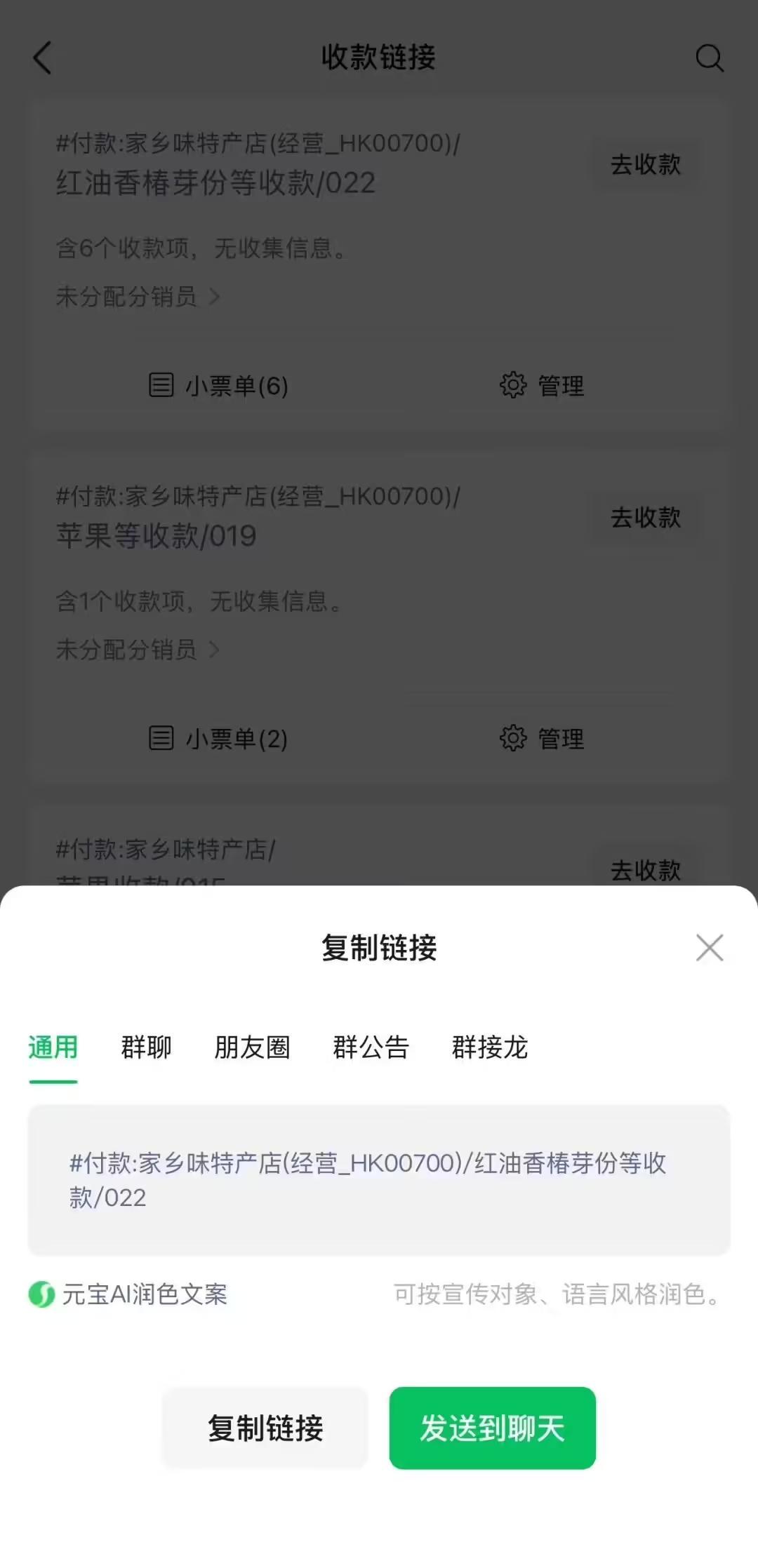Image resolution: width=758 pixels, height=1568 pixels.
Task: Open the 群接龙 format option
Action: click(488, 1047)
